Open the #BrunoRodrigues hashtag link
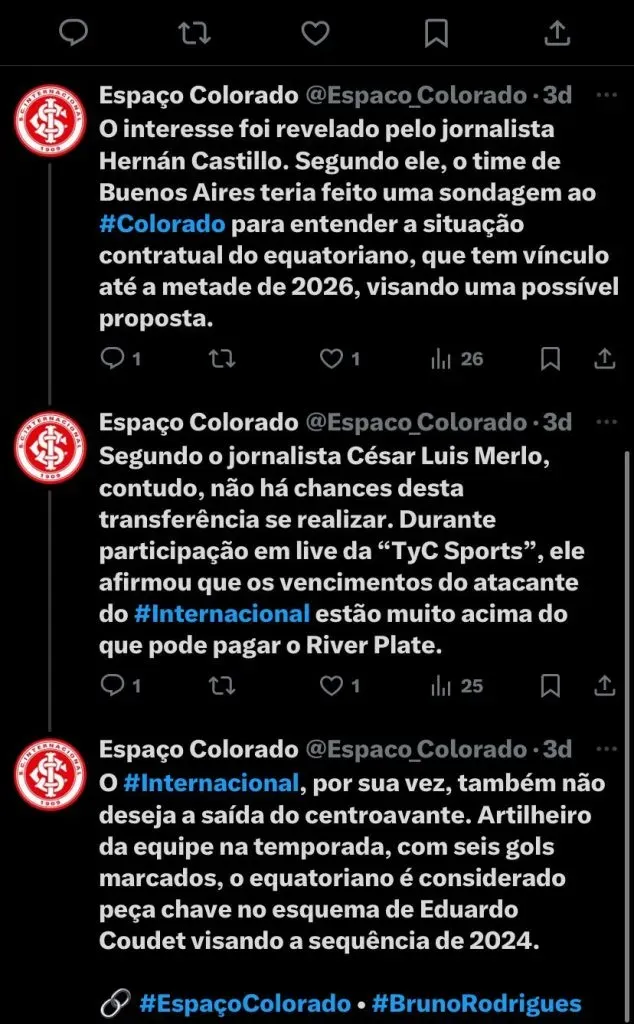The image size is (634, 1024). point(476,1003)
